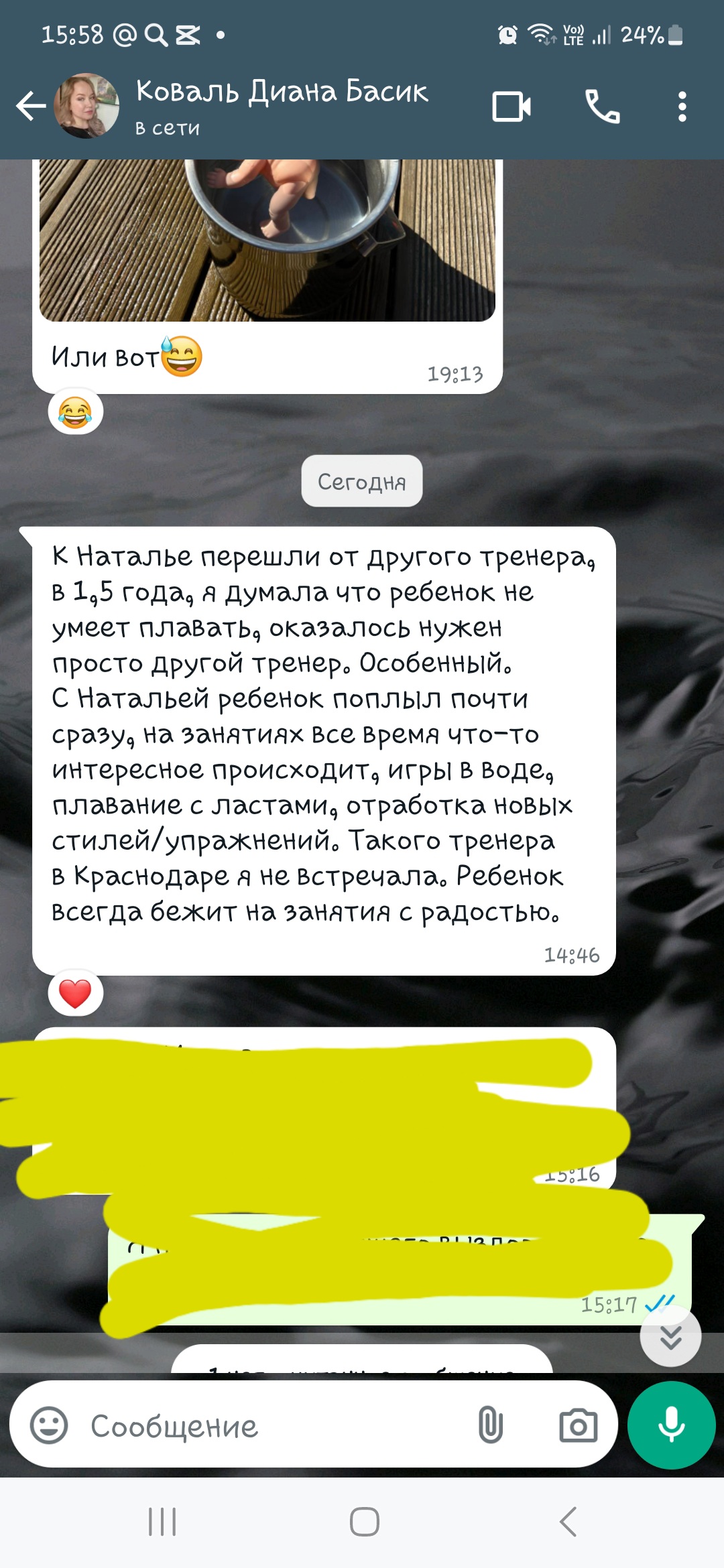Screen dimensions: 724x1568
Task: Tap the microphone voice message button
Action: 671,1425
